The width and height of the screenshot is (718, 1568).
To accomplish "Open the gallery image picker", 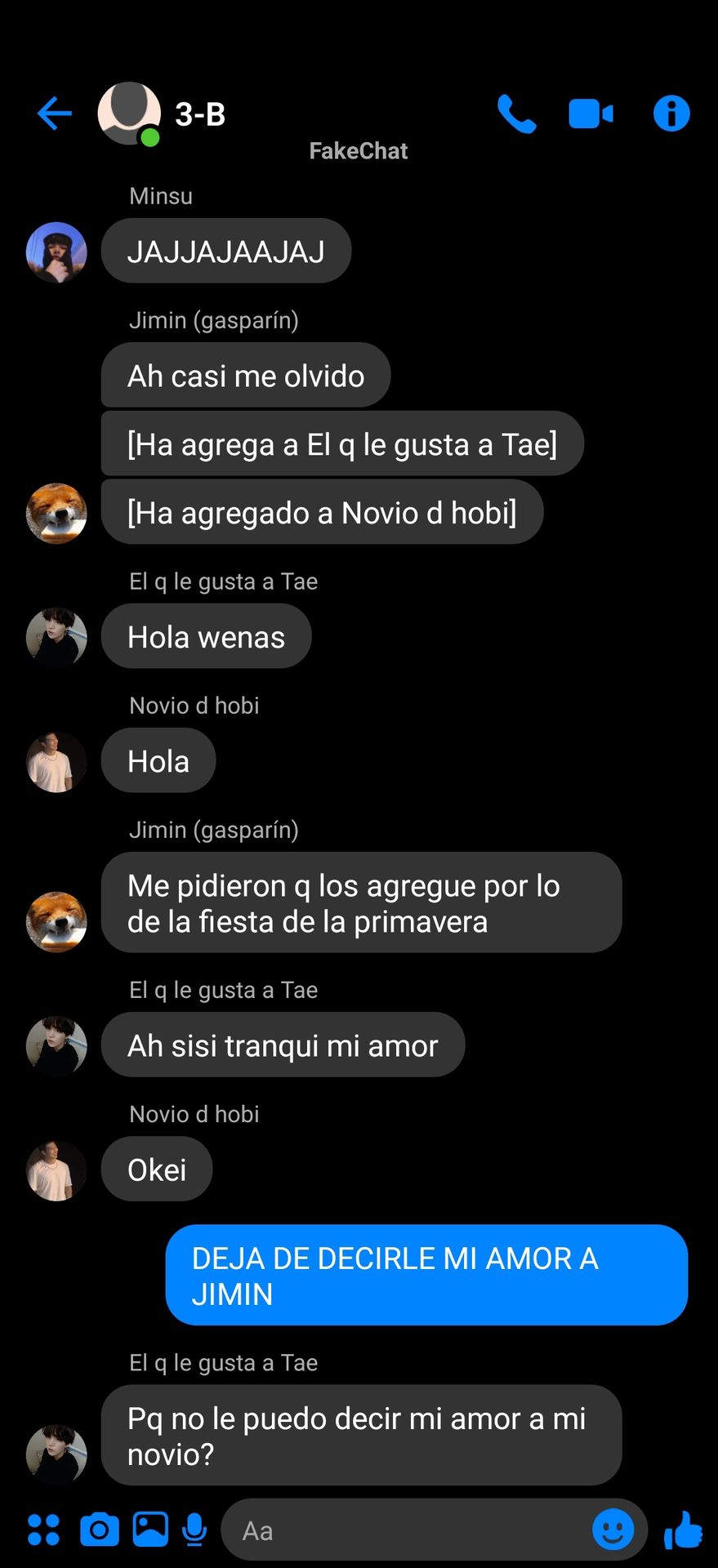I will (x=150, y=1530).
